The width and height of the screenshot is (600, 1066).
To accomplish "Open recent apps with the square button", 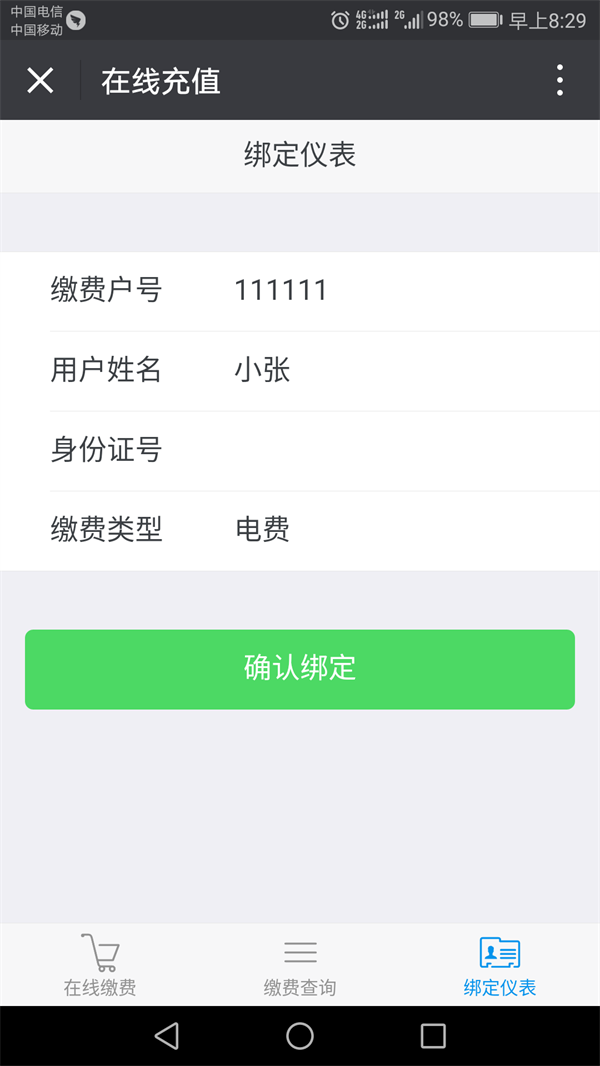I will coord(433,1035).
